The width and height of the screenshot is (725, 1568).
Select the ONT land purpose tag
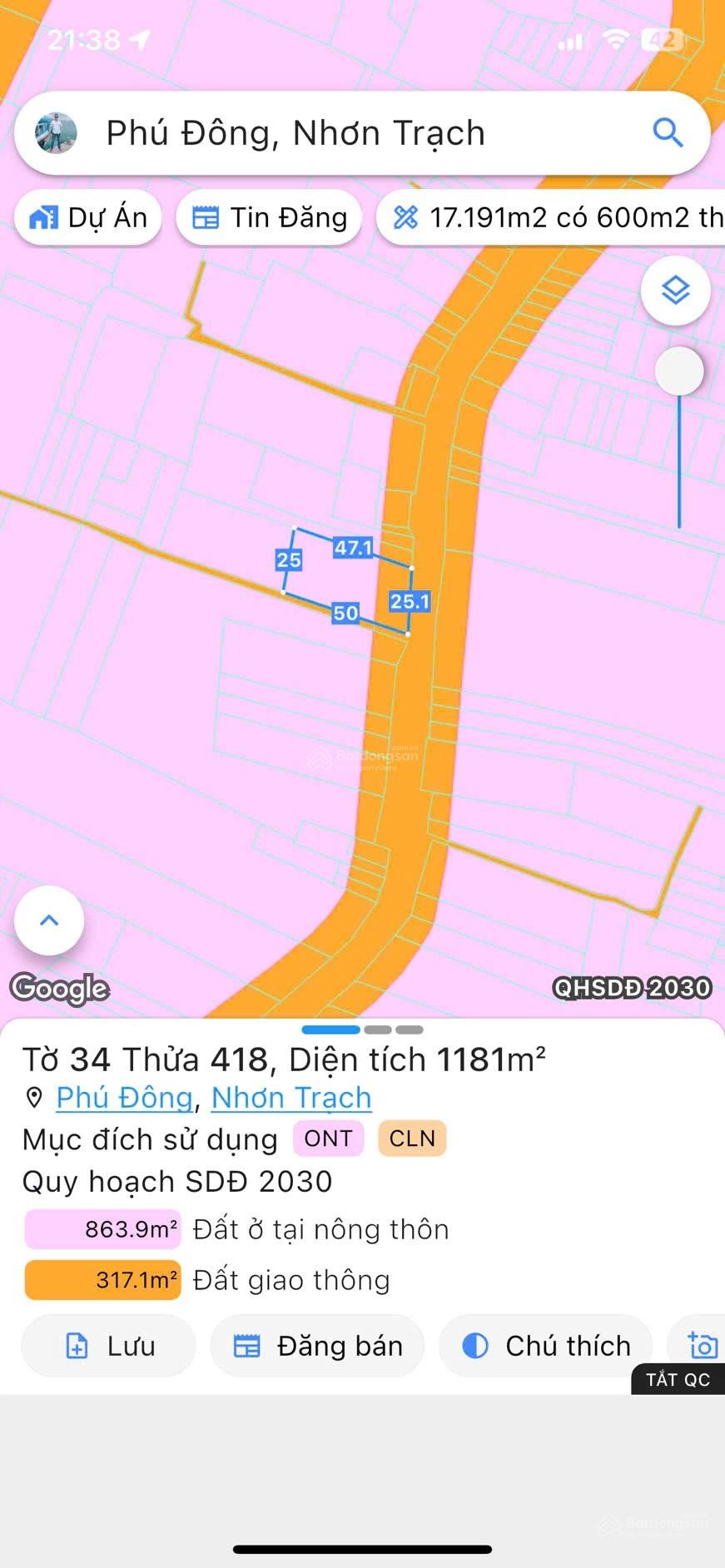[x=328, y=1139]
